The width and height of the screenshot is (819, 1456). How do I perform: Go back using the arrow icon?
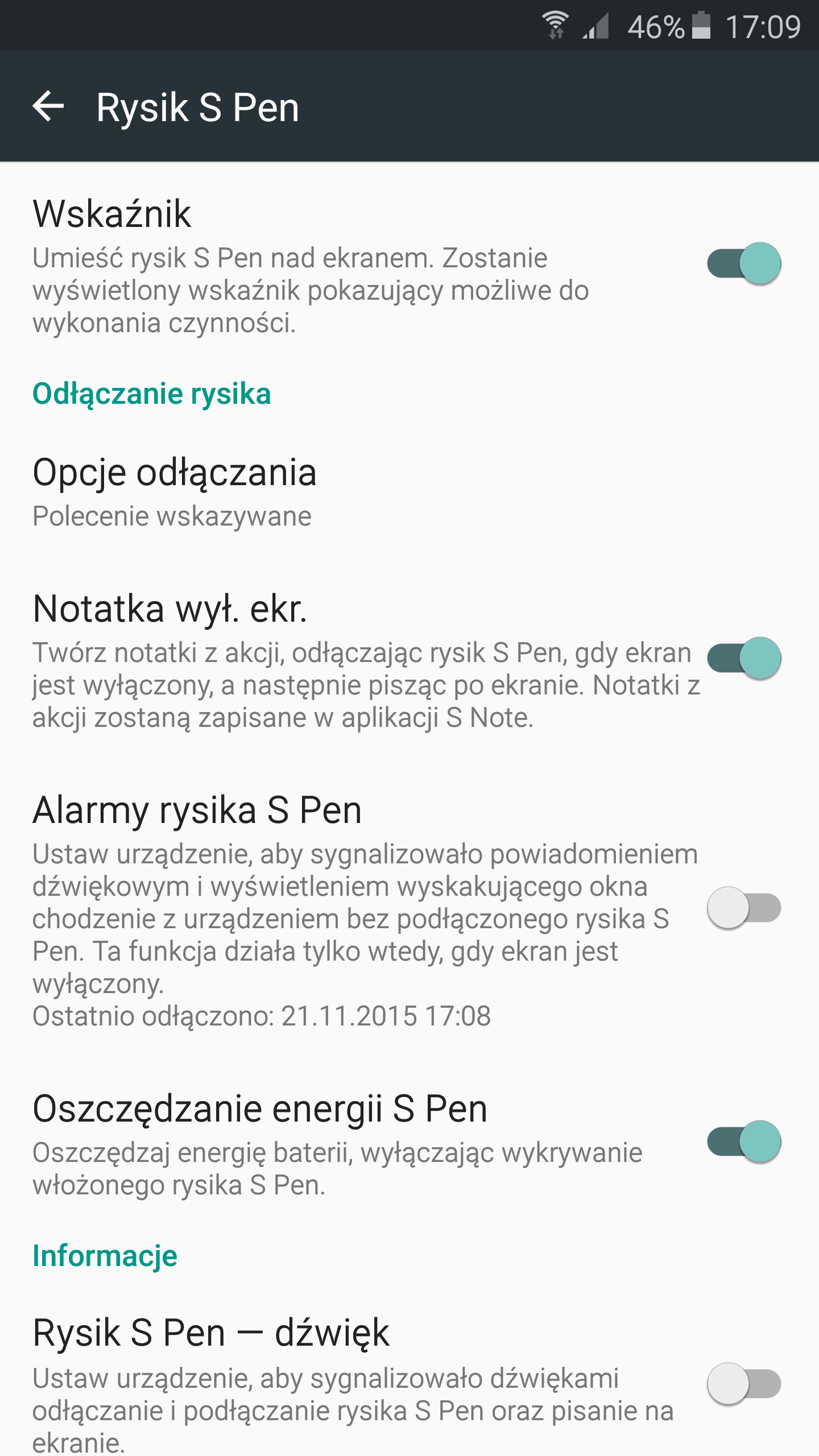[48, 106]
